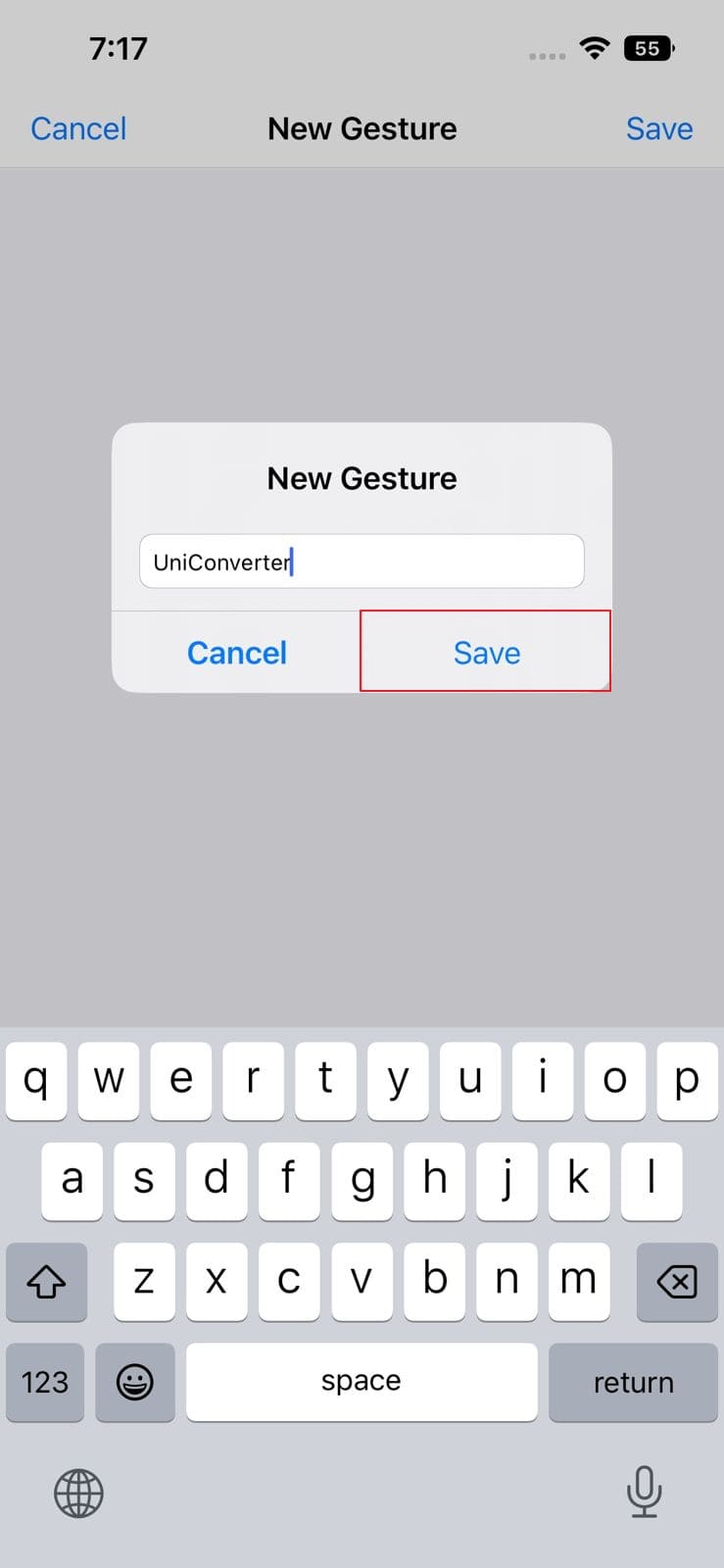Open the emoji keyboard
This screenshot has height=1568, width=724.
135,1382
